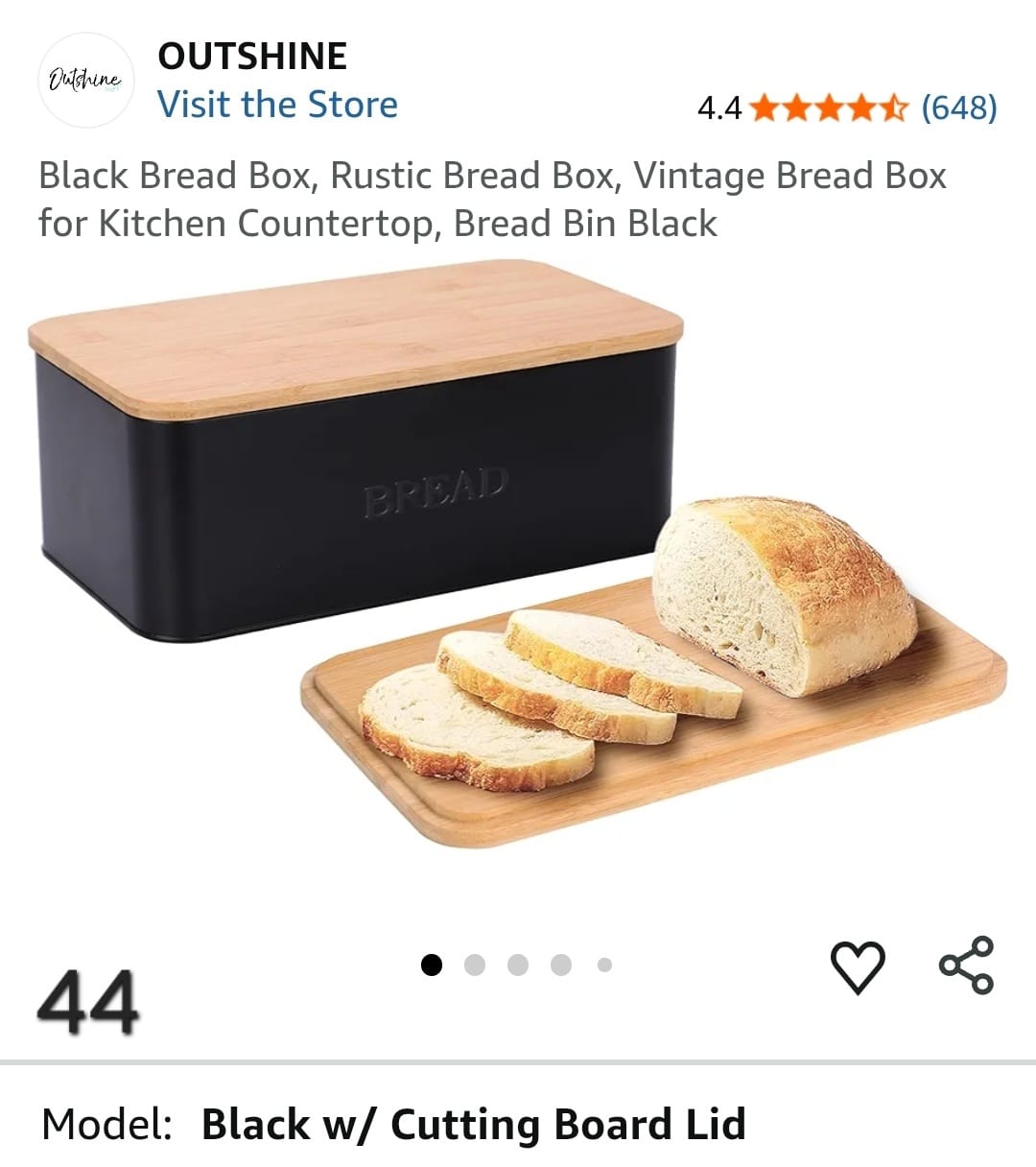Tap the image carousel page indicator dots

517,965
